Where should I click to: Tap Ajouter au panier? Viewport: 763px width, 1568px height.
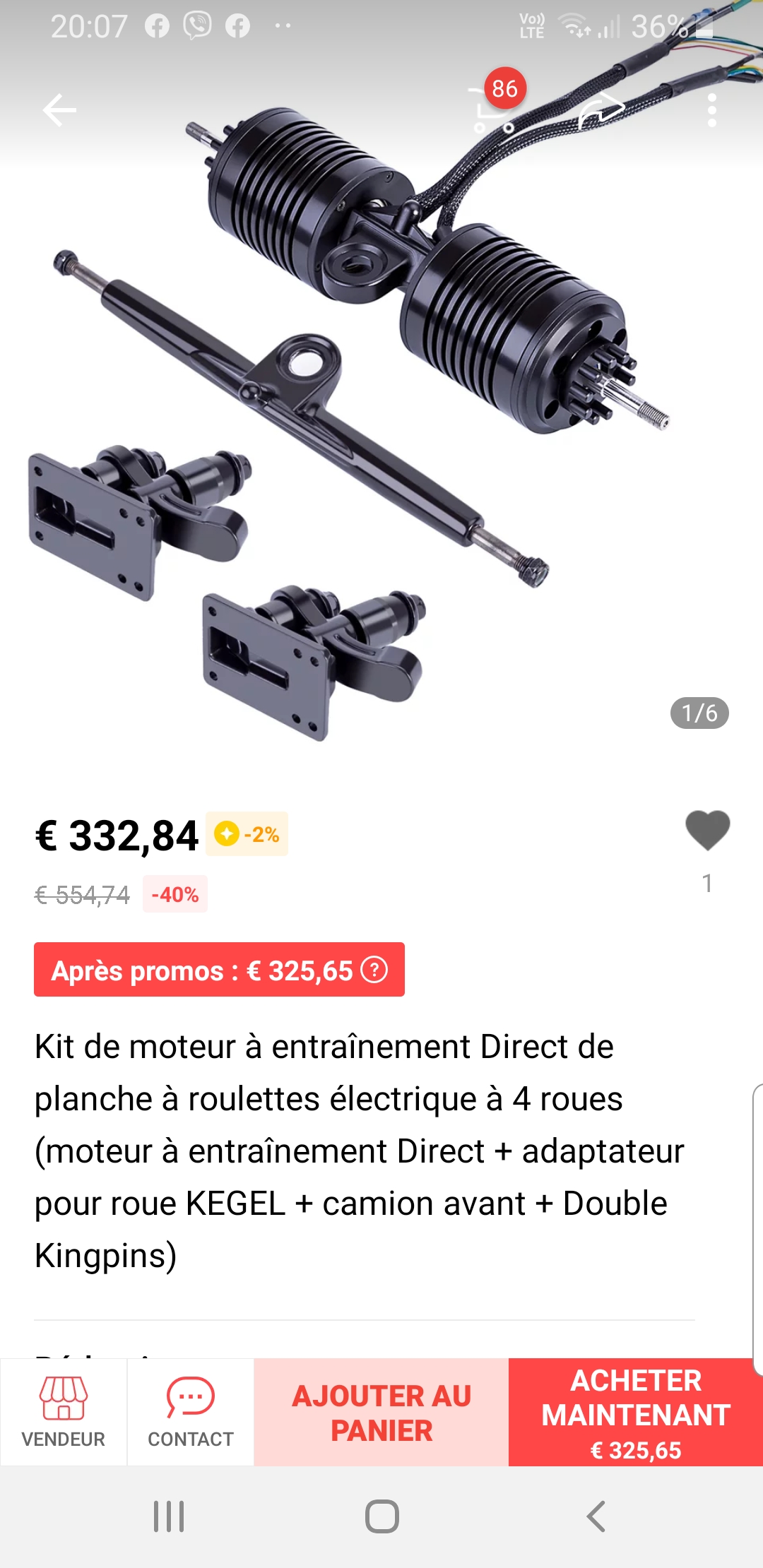point(381,1412)
